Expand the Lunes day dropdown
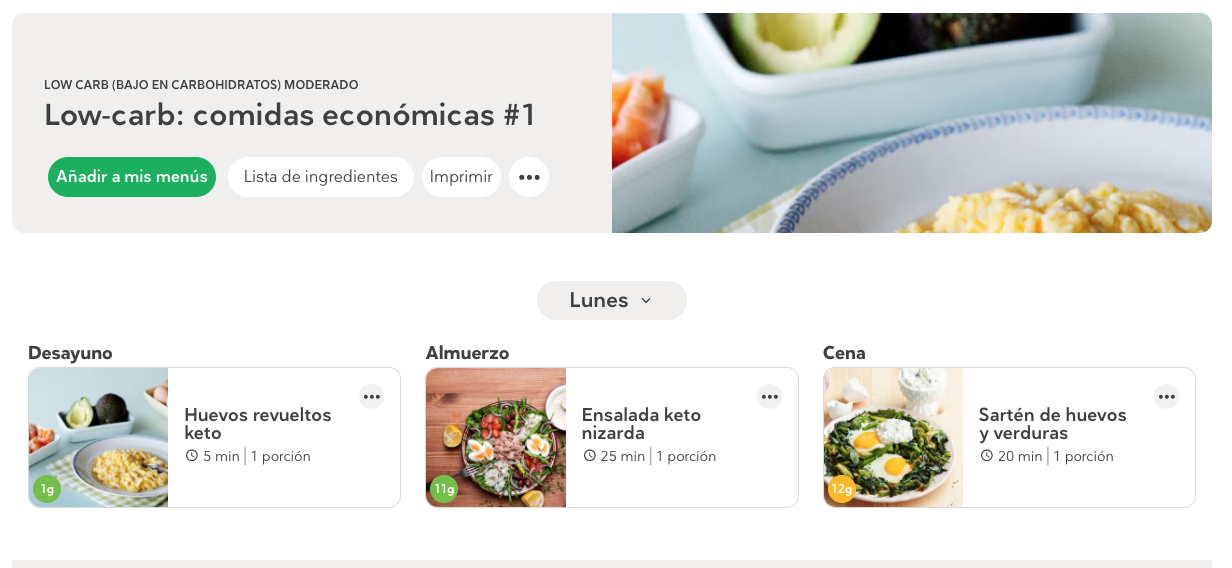 click(611, 301)
